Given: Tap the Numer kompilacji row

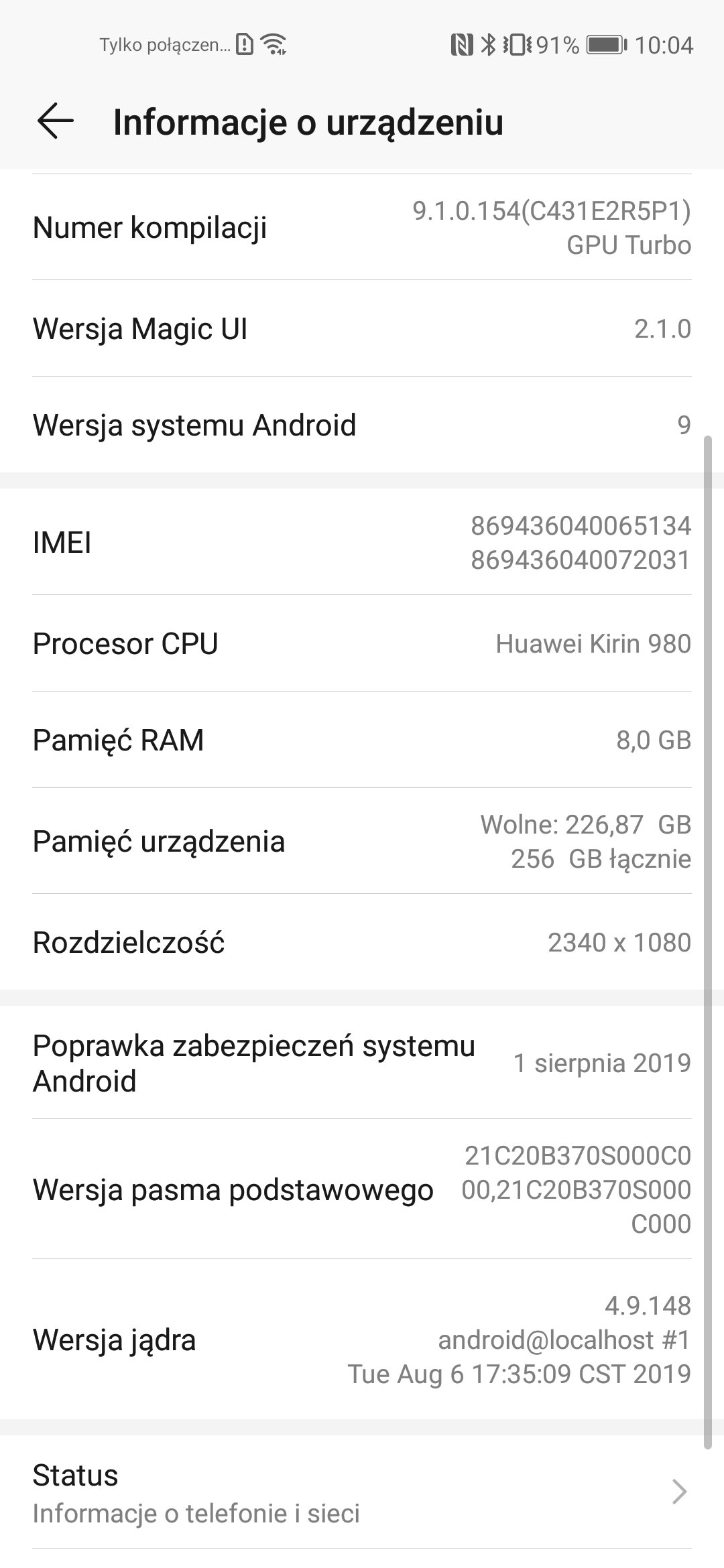Looking at the screenshot, I should (x=362, y=227).
